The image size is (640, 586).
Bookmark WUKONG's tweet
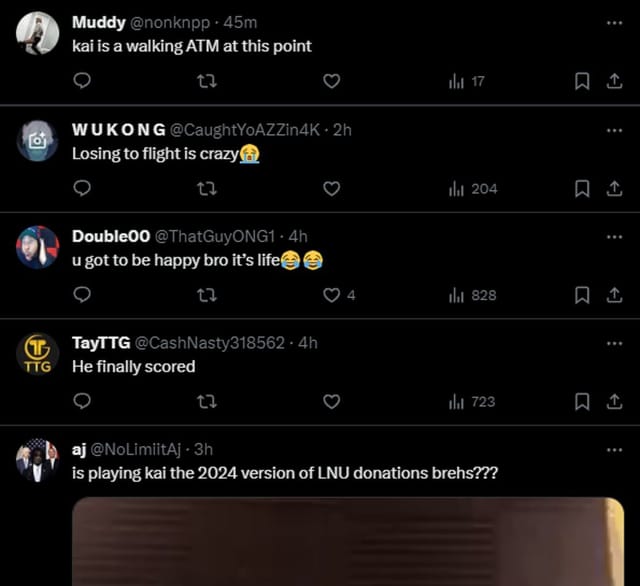pyautogui.click(x=582, y=188)
